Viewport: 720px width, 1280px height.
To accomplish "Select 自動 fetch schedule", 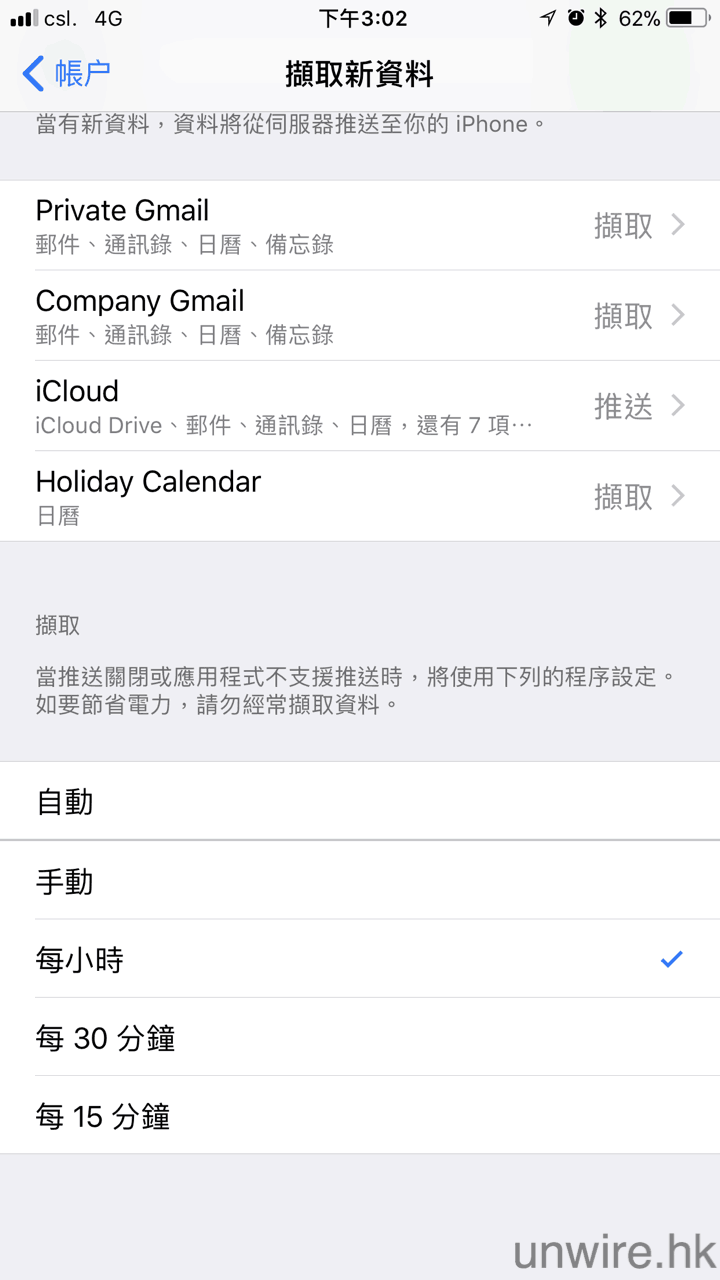I will pos(360,801).
